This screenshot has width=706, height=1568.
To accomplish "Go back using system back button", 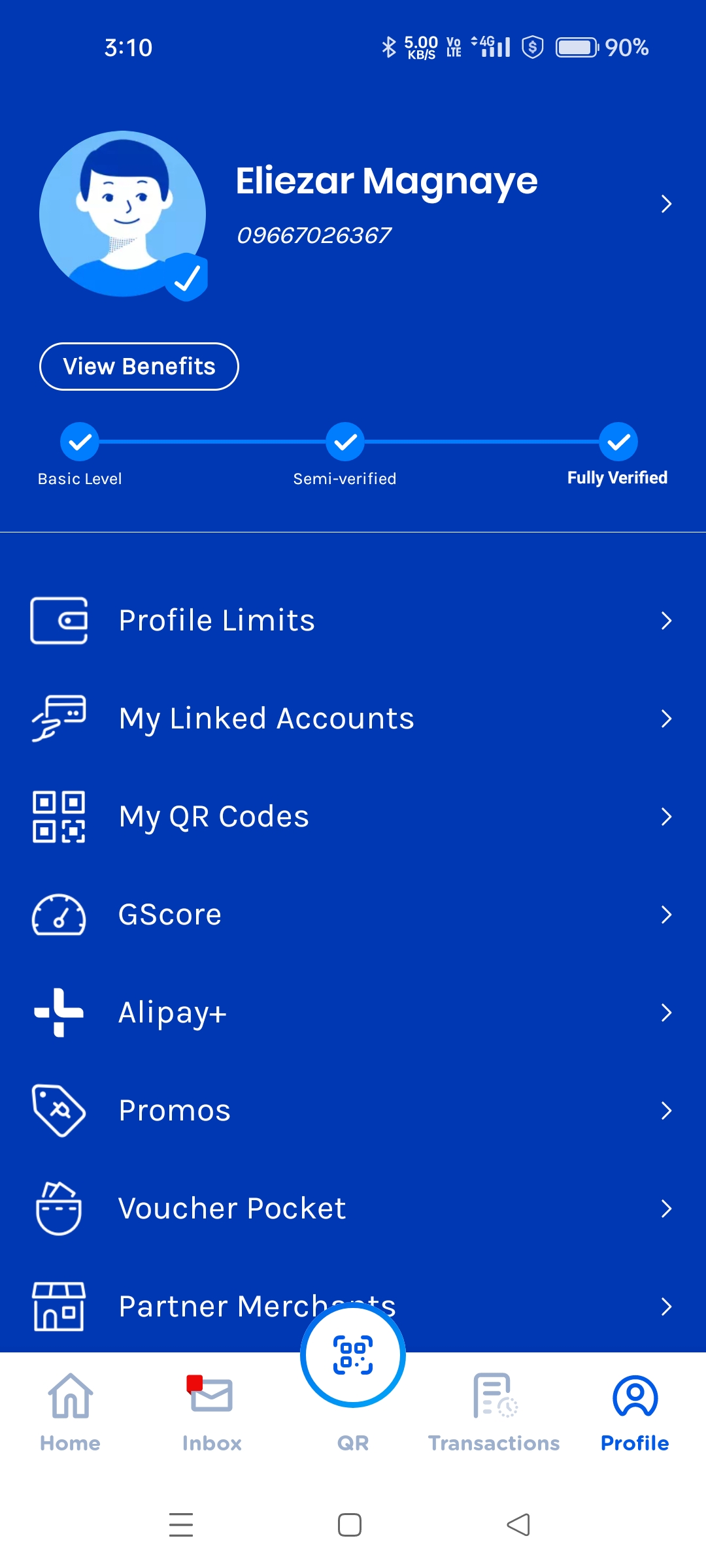I will 518,1525.
